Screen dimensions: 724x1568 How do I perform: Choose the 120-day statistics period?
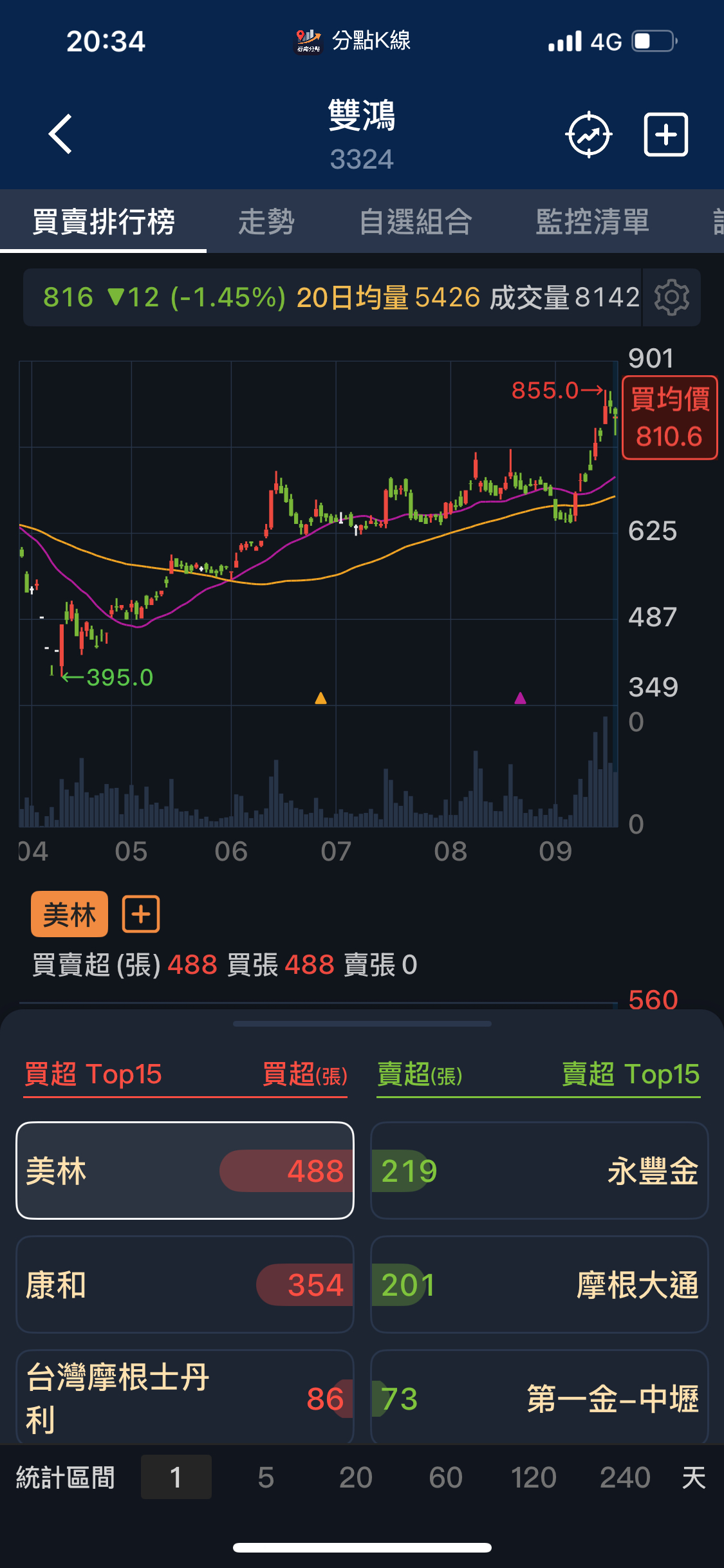(534, 1477)
